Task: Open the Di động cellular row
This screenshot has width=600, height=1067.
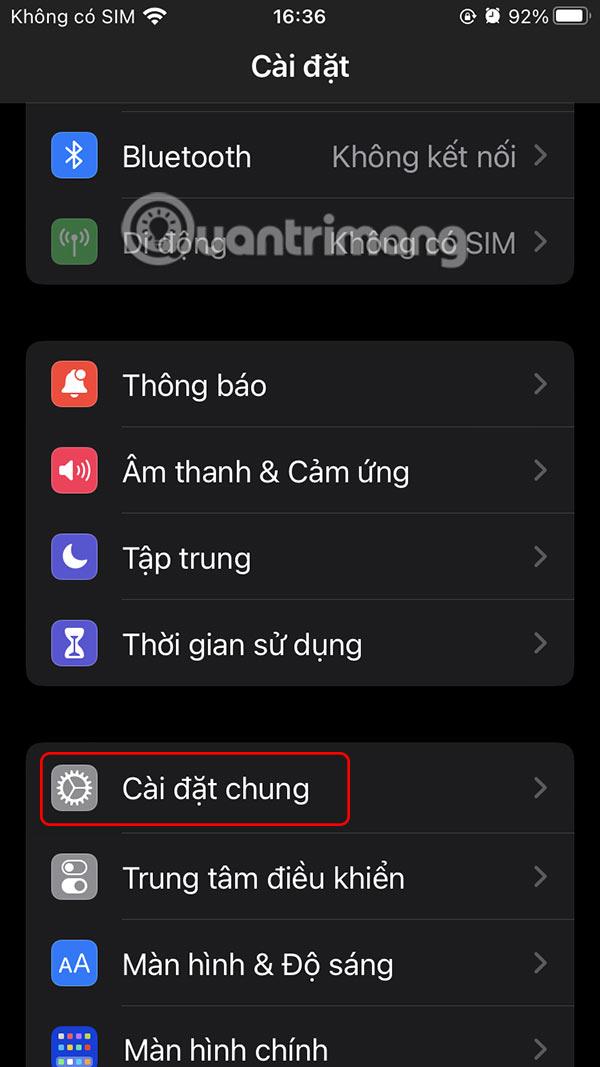Action: click(300, 242)
